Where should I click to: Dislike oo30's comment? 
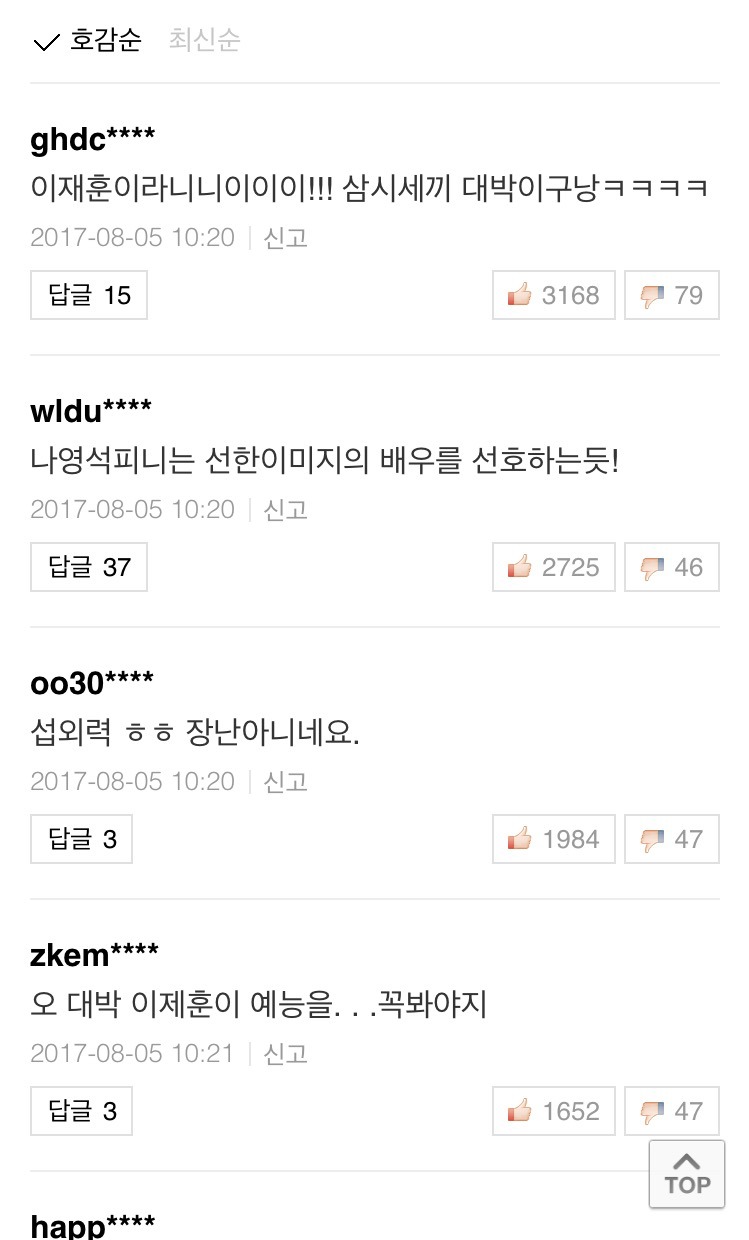click(672, 839)
